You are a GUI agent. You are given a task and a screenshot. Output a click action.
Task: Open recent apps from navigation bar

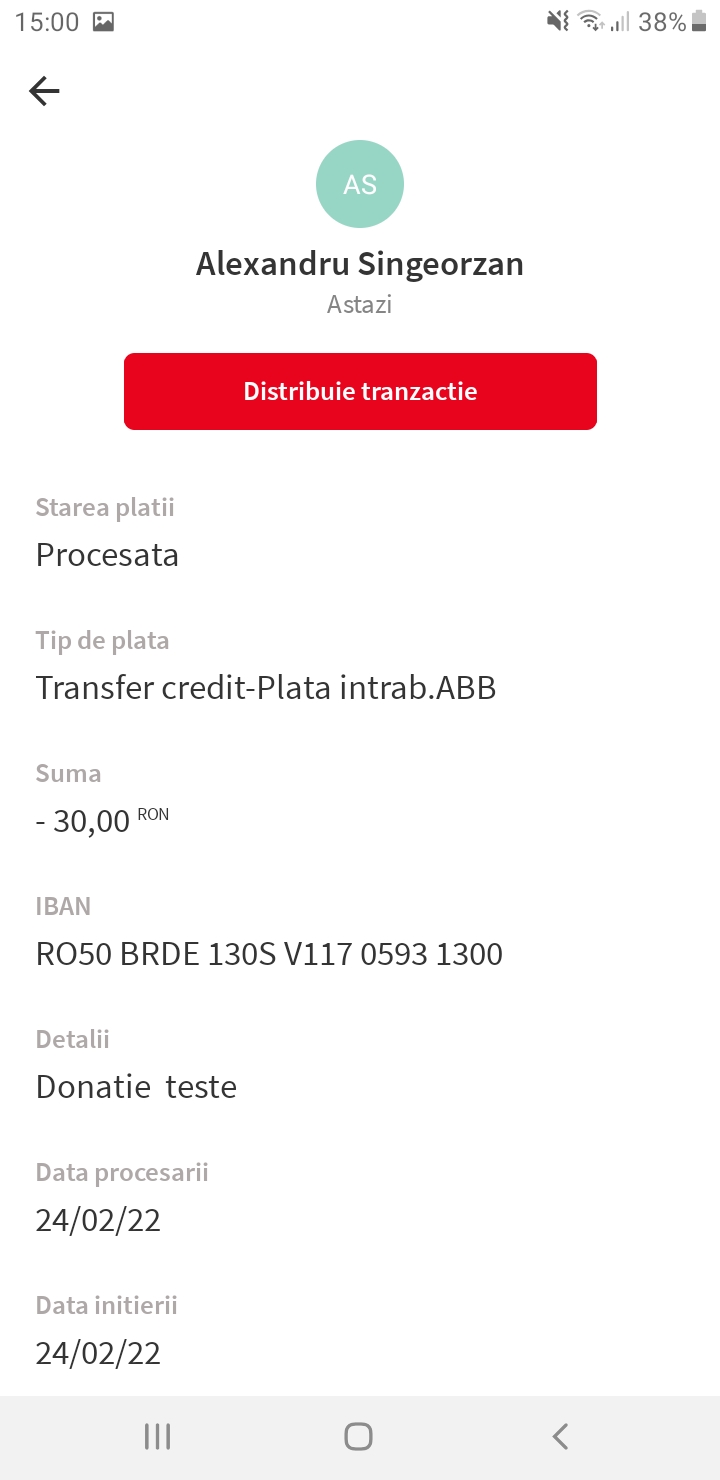click(x=158, y=1437)
